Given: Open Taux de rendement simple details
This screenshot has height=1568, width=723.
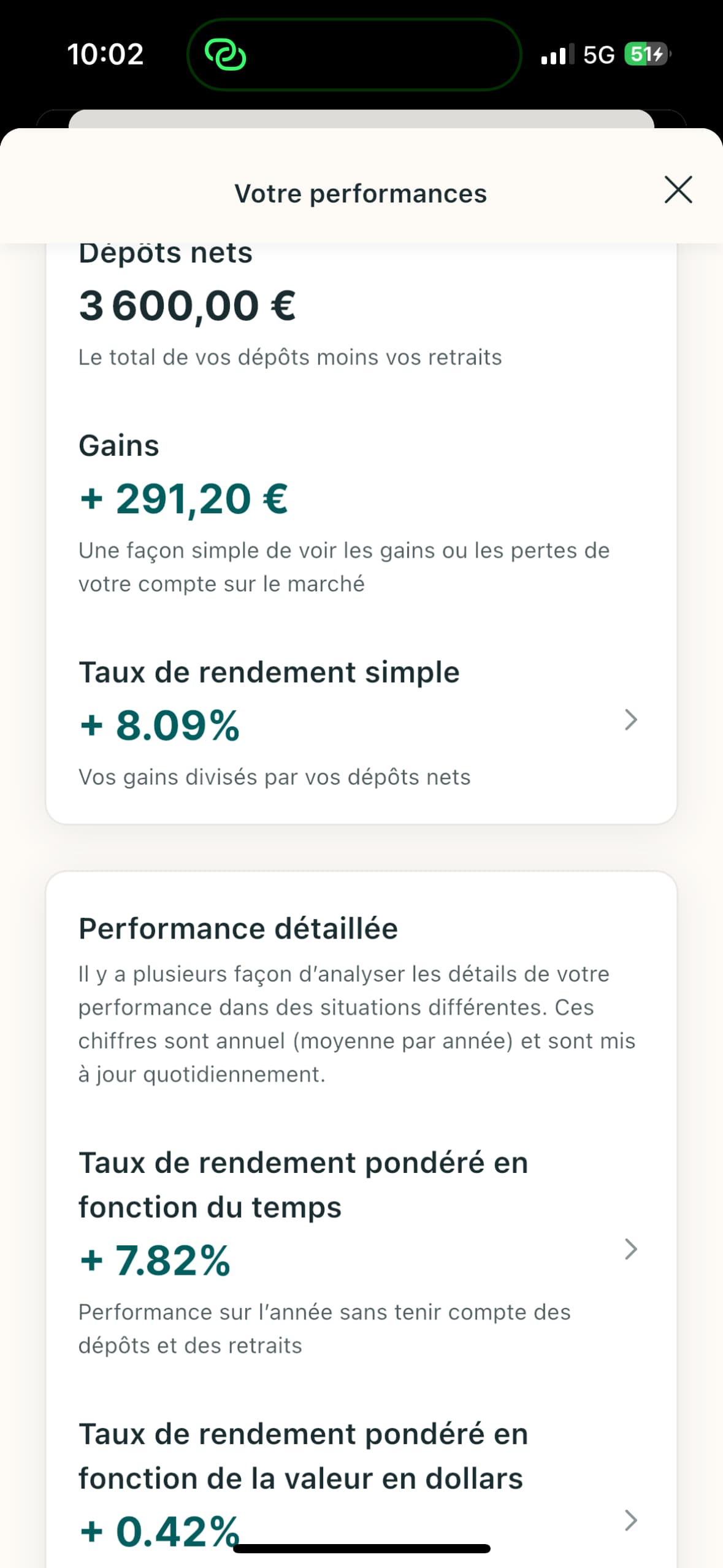Looking at the screenshot, I should 630,720.
